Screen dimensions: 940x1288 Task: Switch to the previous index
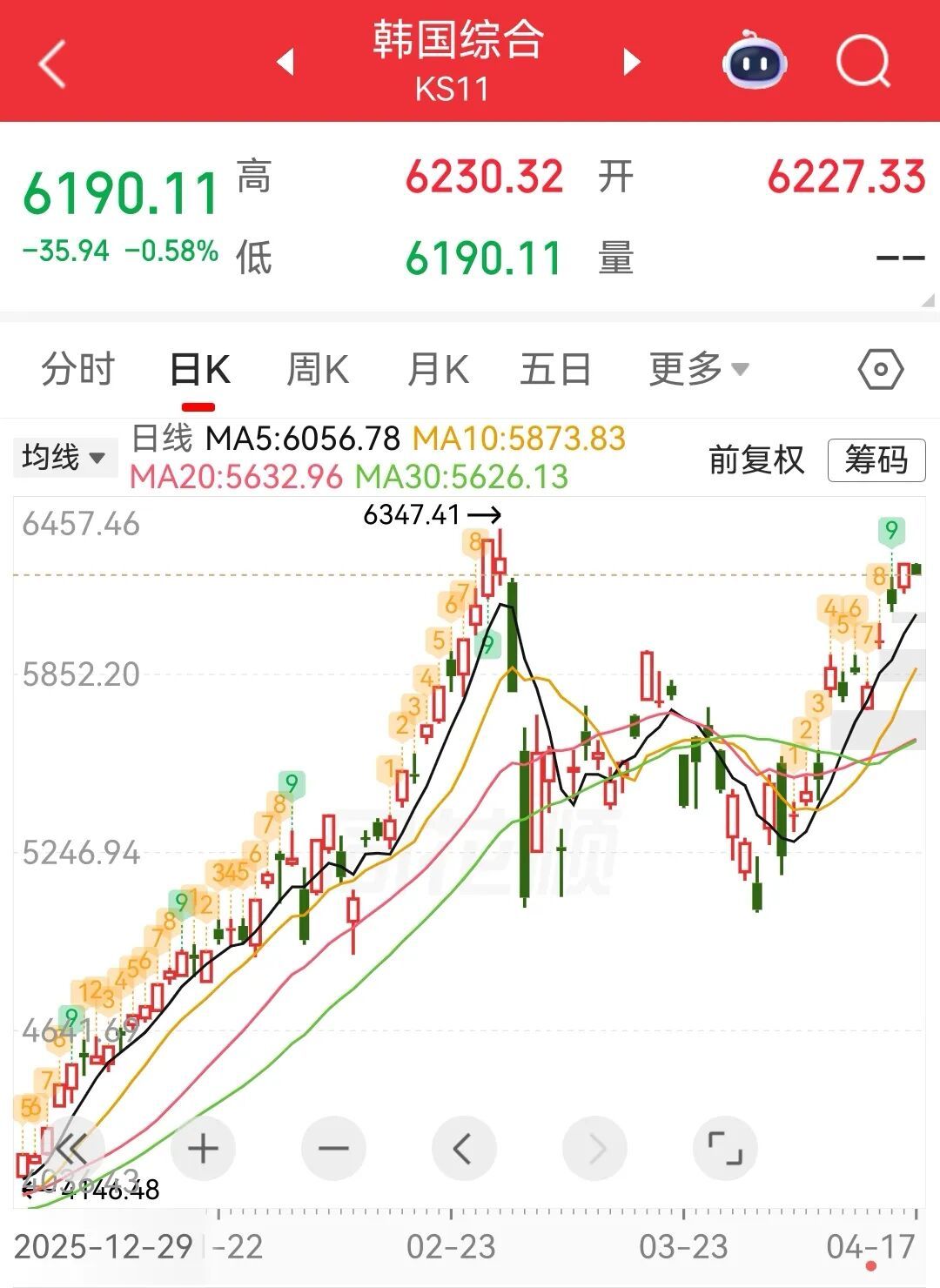coord(285,63)
